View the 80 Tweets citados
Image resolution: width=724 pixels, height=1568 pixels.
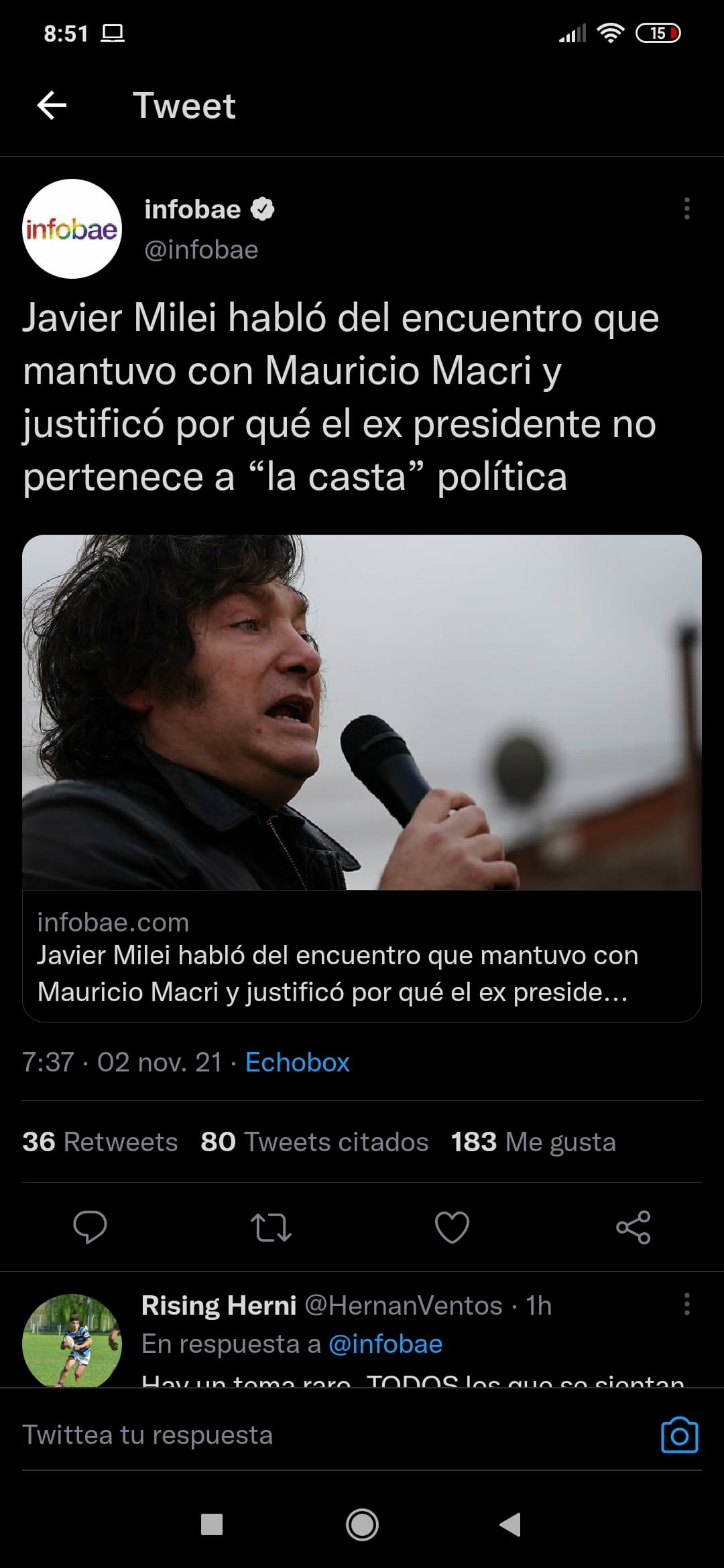pyautogui.click(x=314, y=1141)
